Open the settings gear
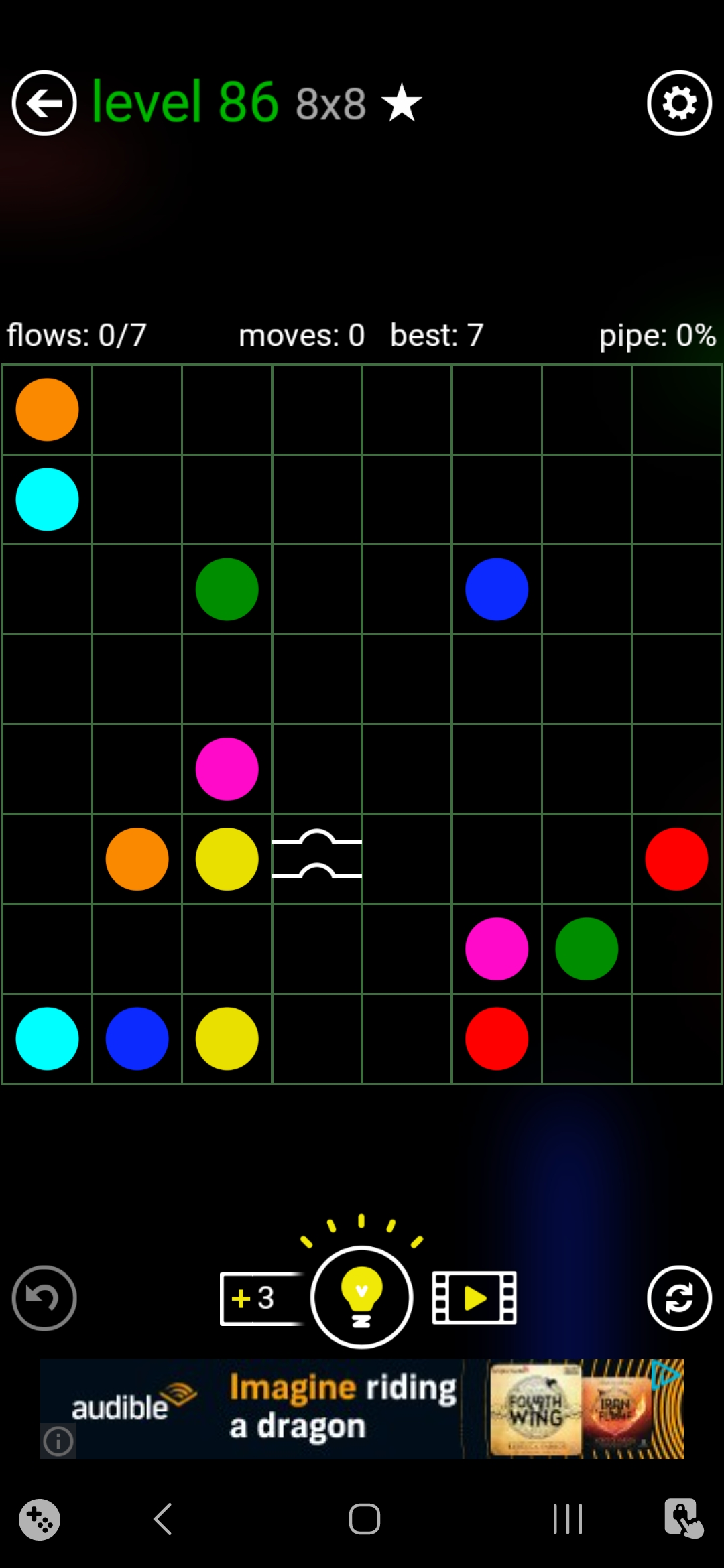 [x=679, y=103]
